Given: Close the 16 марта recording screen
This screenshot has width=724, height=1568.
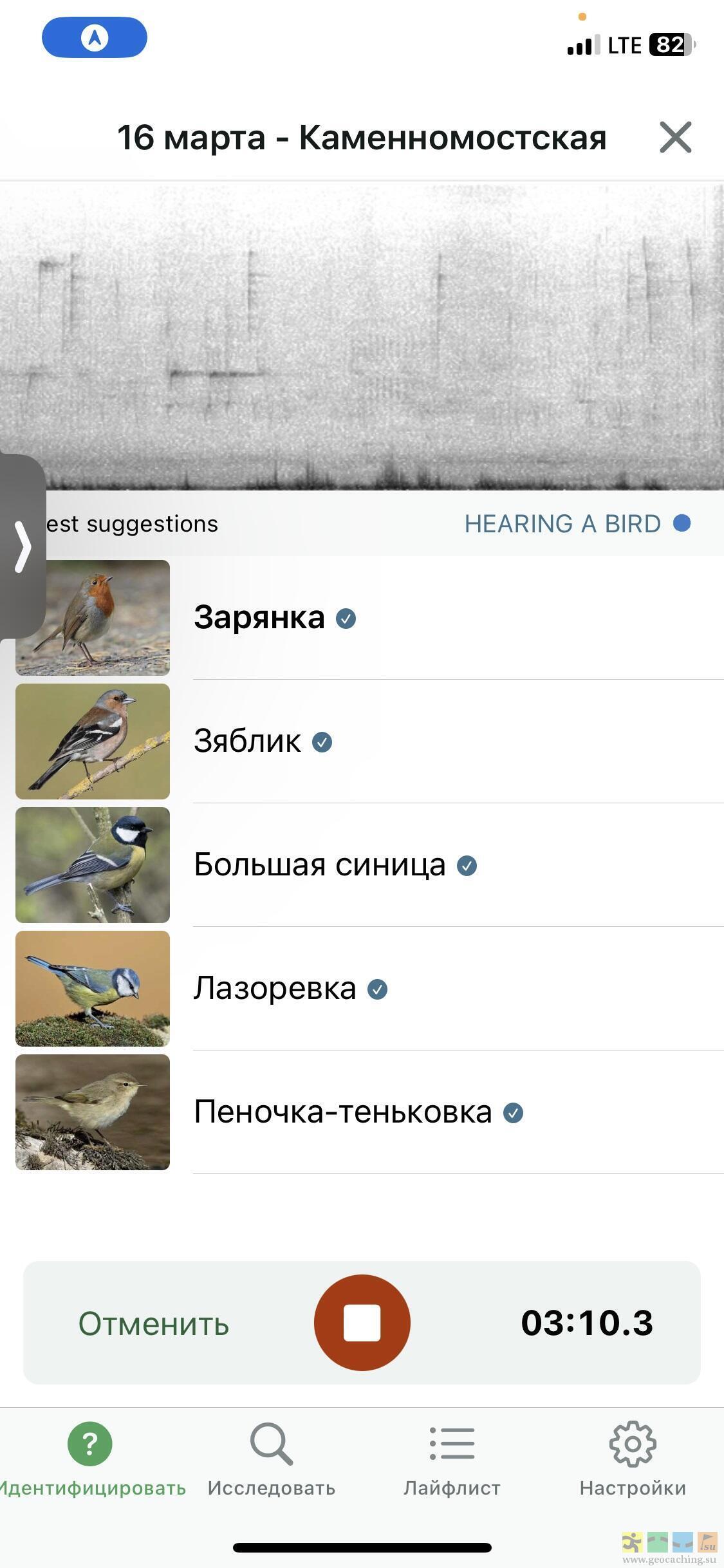Looking at the screenshot, I should (x=675, y=137).
